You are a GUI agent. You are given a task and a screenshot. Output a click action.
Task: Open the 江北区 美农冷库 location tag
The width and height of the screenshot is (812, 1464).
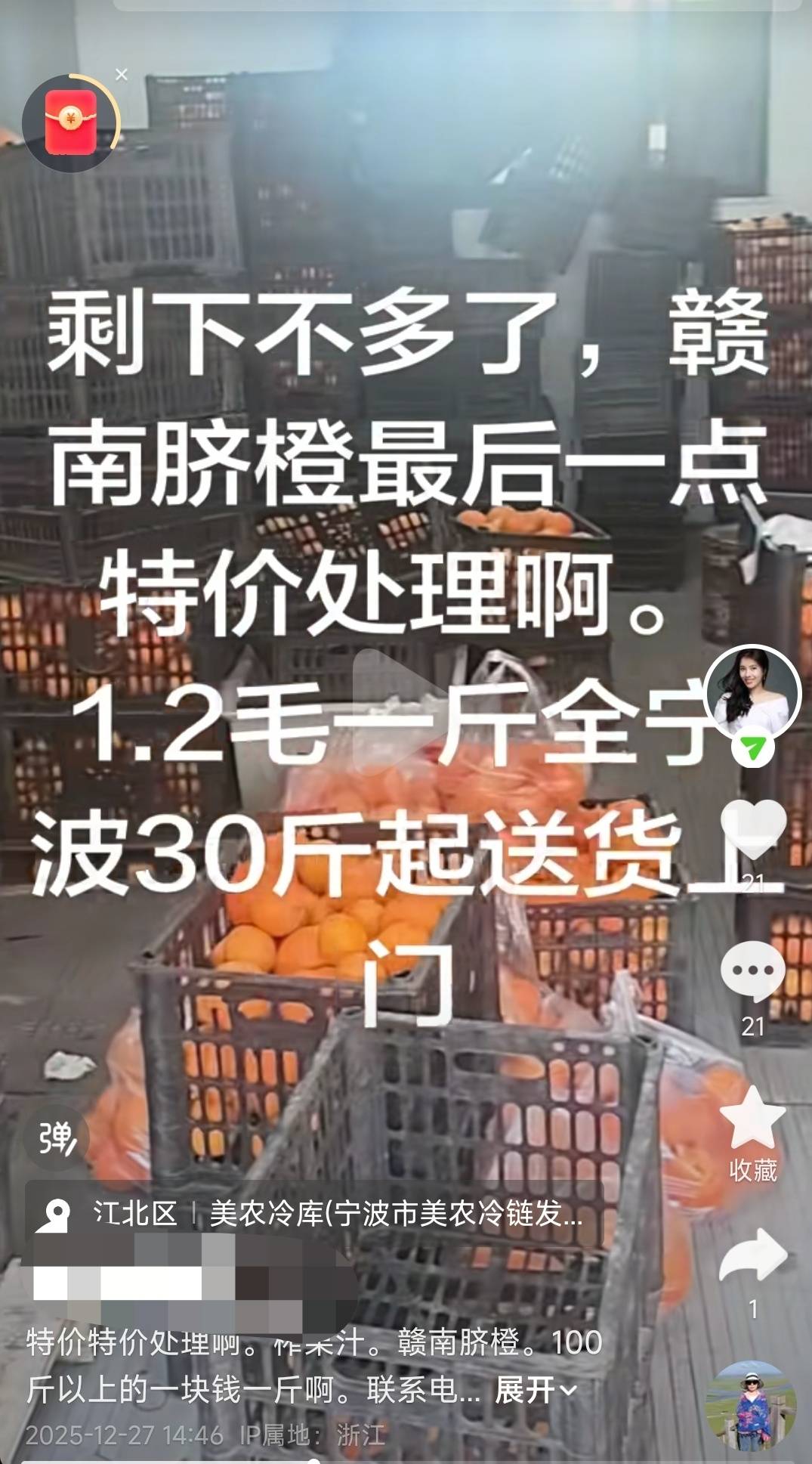pyautogui.click(x=317, y=1214)
